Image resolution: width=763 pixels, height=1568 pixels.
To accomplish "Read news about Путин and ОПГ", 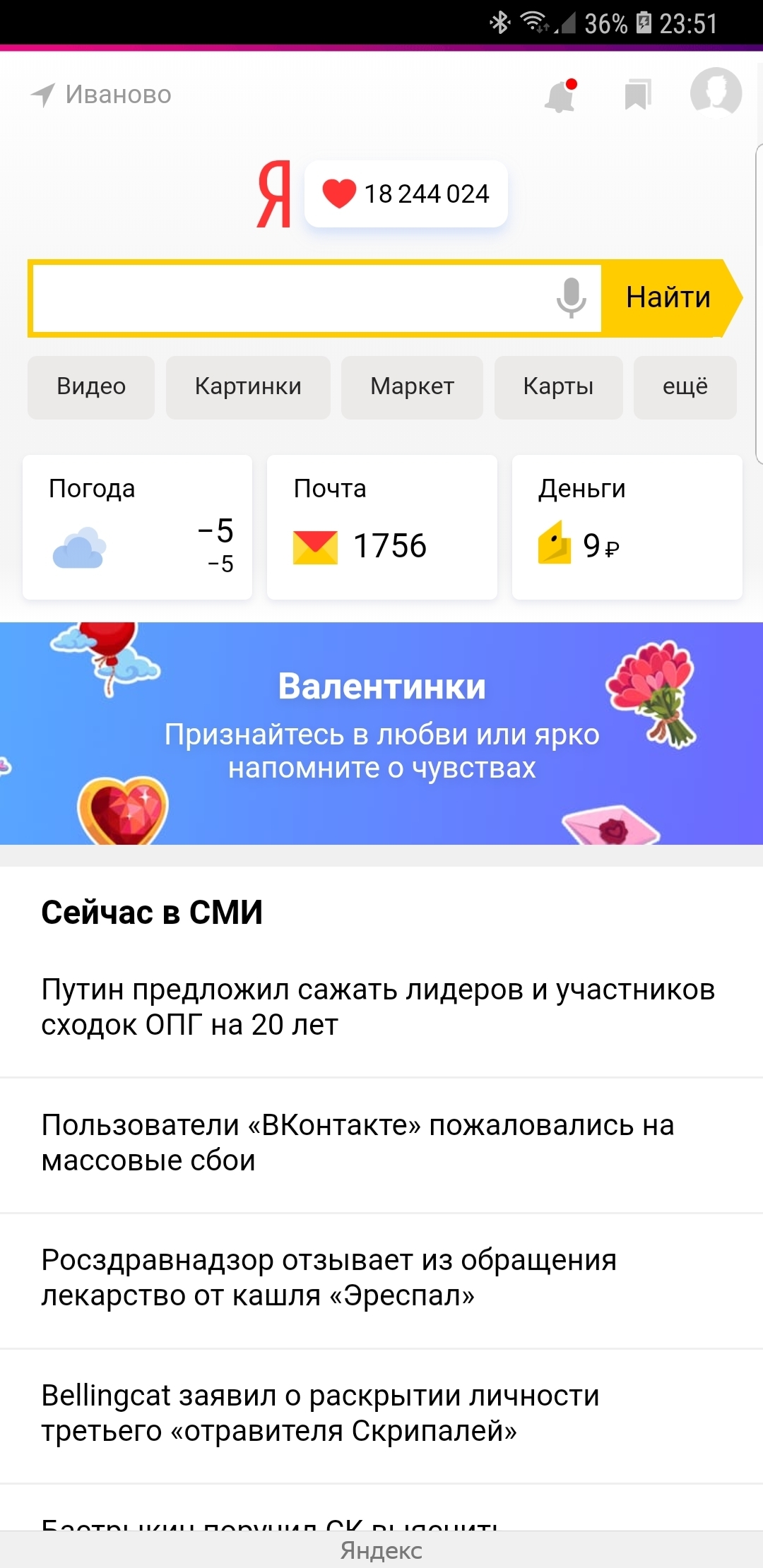I will (x=378, y=1007).
